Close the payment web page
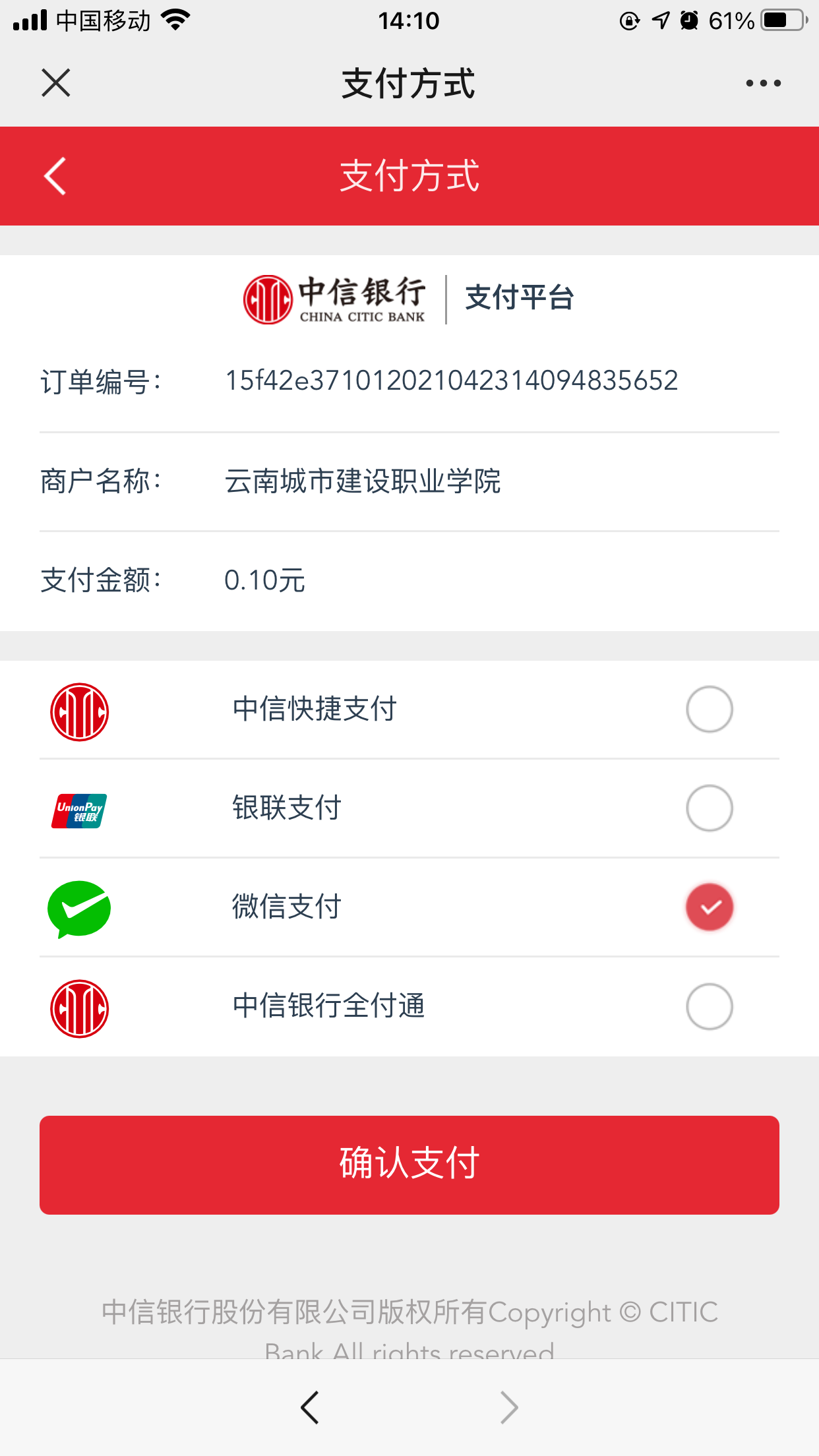Image resolution: width=819 pixels, height=1456 pixels. click(x=56, y=83)
